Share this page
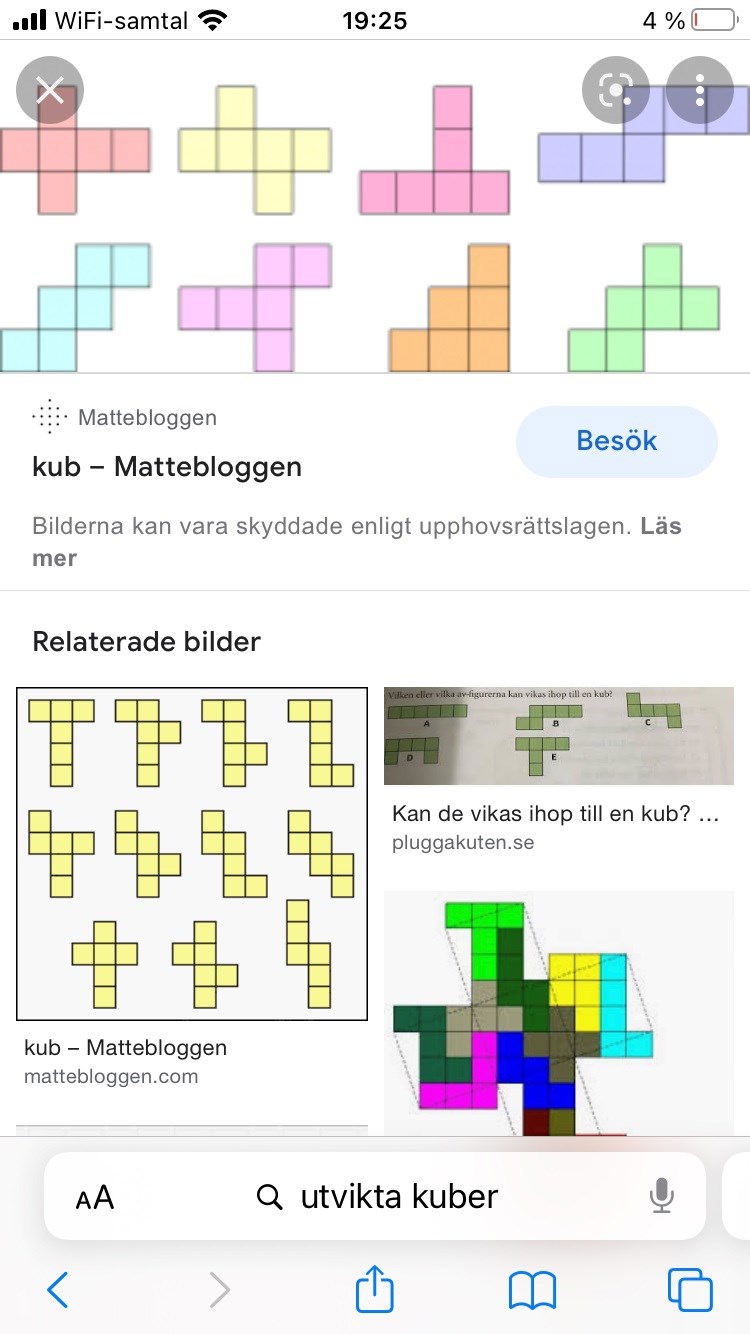The image size is (750, 1334). [375, 1290]
